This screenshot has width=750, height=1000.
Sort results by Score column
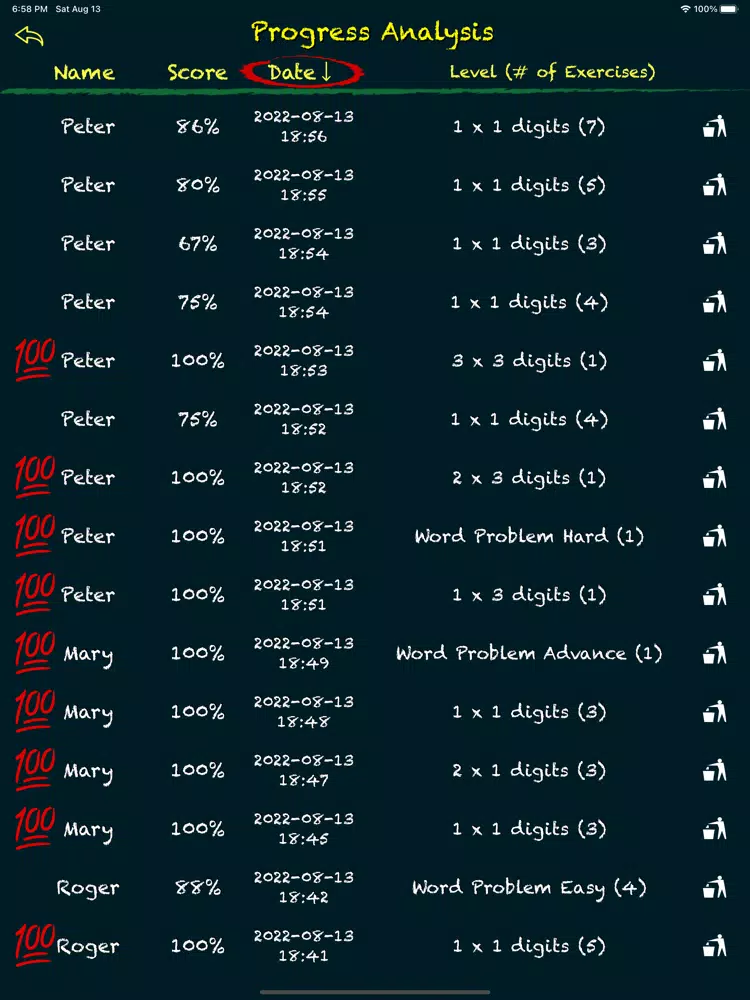[197, 72]
